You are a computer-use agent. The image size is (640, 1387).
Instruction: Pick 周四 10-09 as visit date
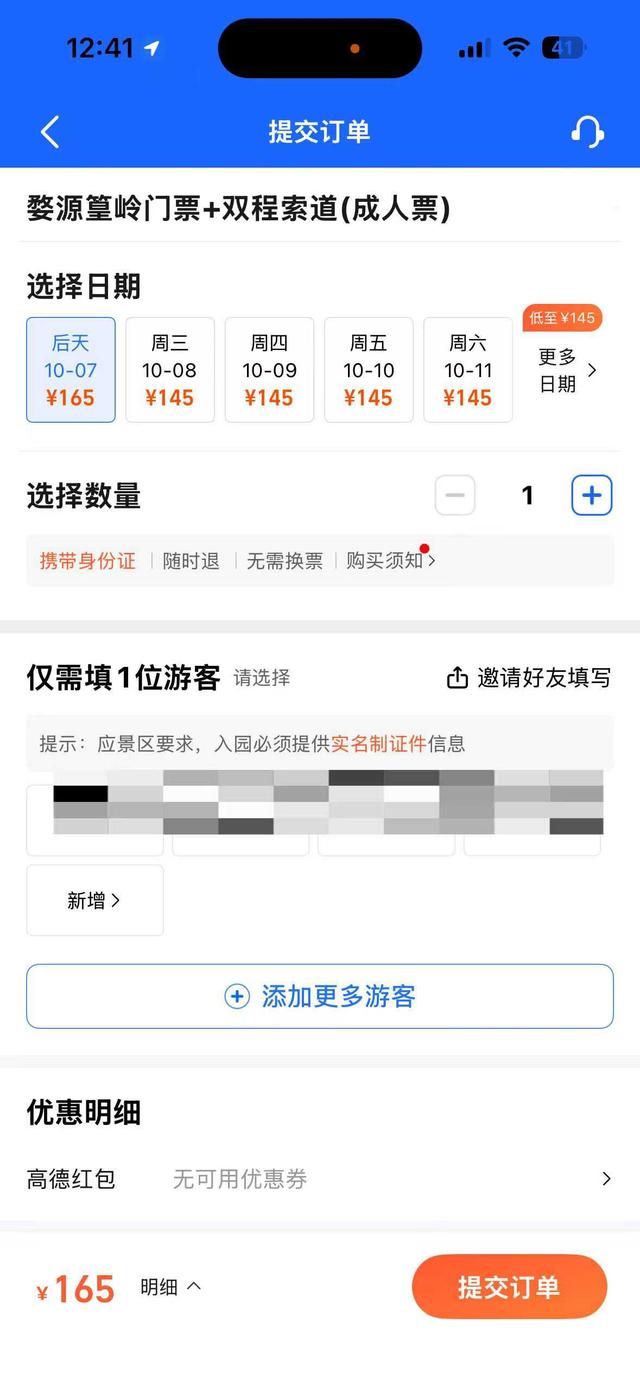[269, 370]
